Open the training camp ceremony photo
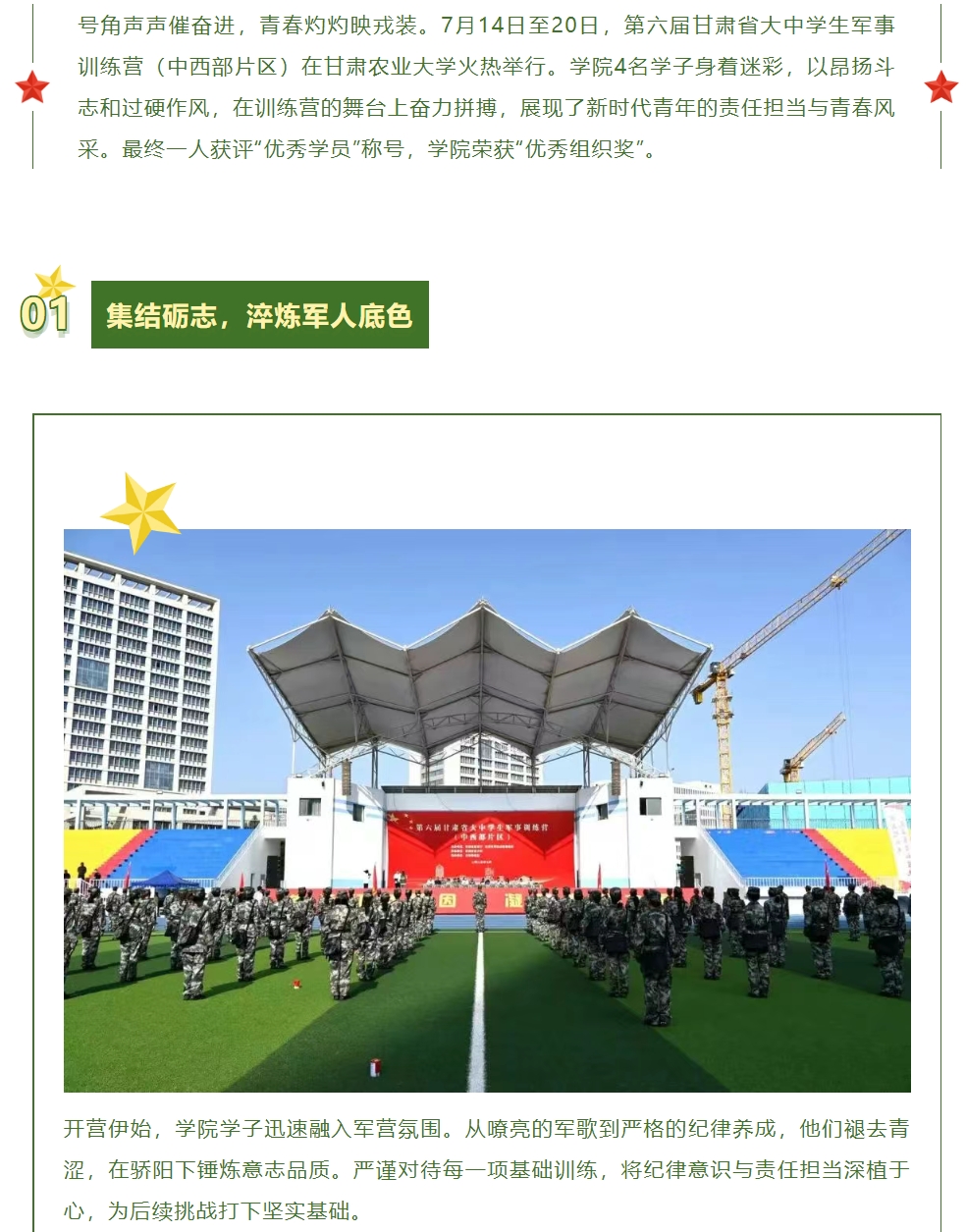 pos(487,810)
